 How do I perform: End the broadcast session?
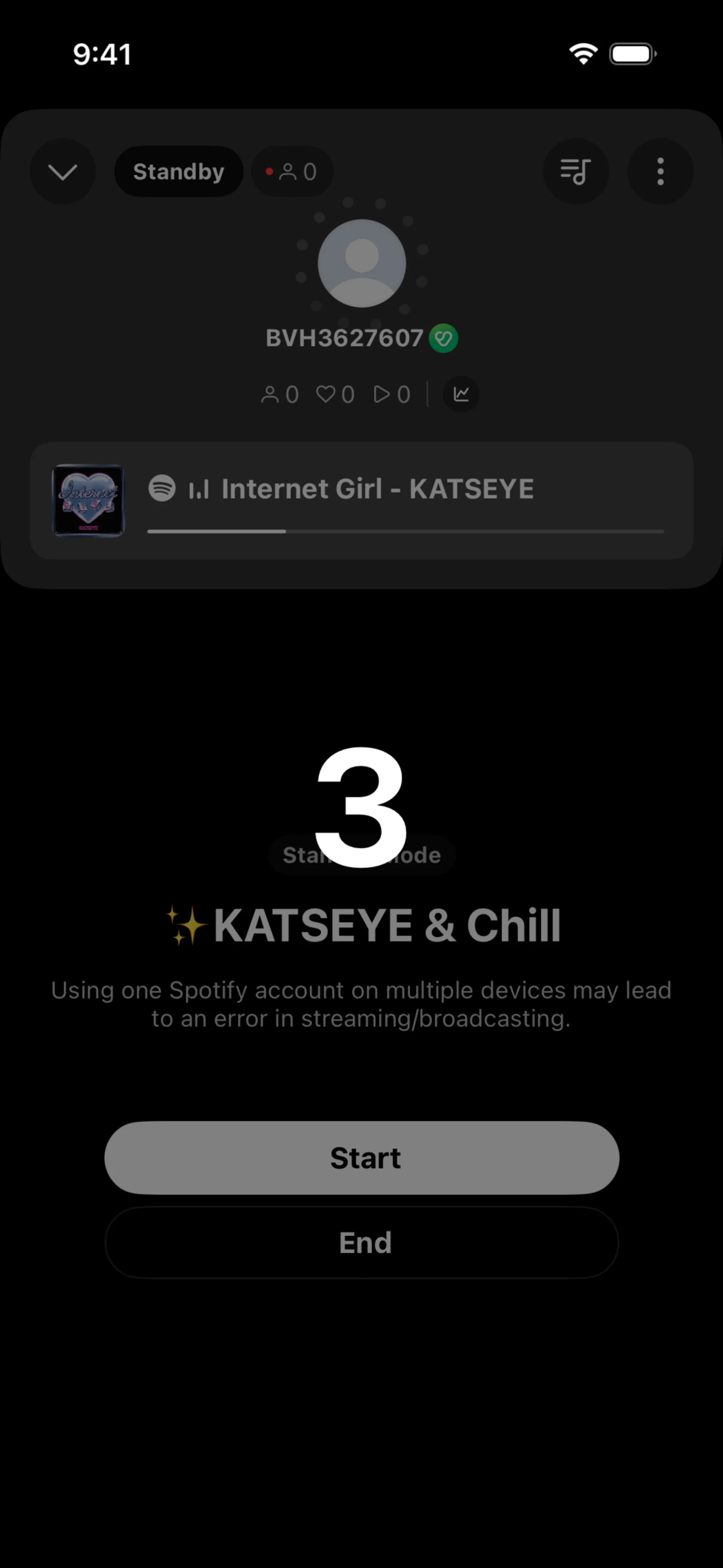(x=361, y=1242)
